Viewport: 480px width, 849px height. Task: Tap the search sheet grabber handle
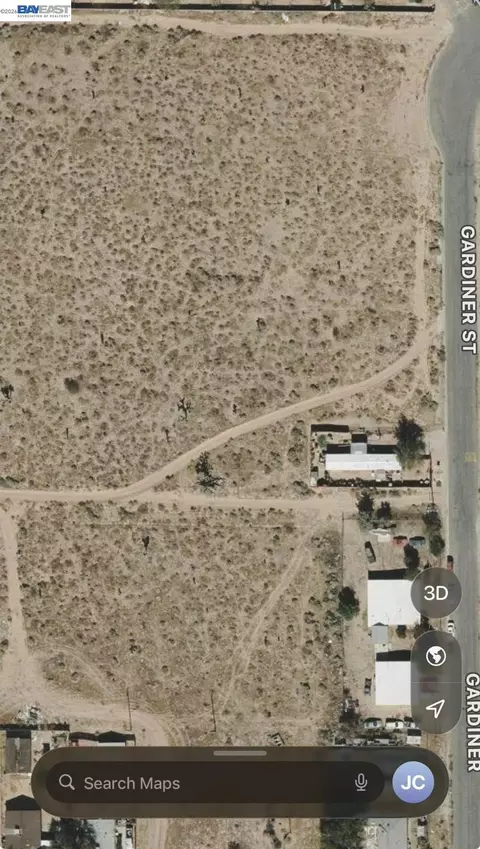[240, 753]
